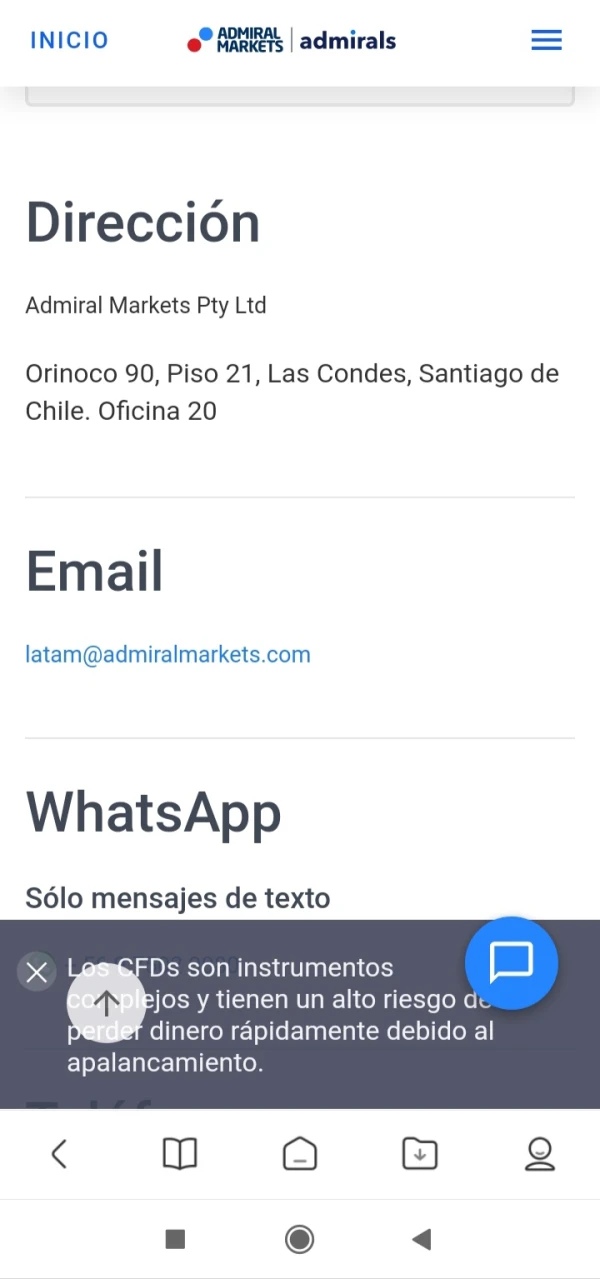Open the live chat bubble
The width and height of the screenshot is (600, 1279).
click(511, 962)
